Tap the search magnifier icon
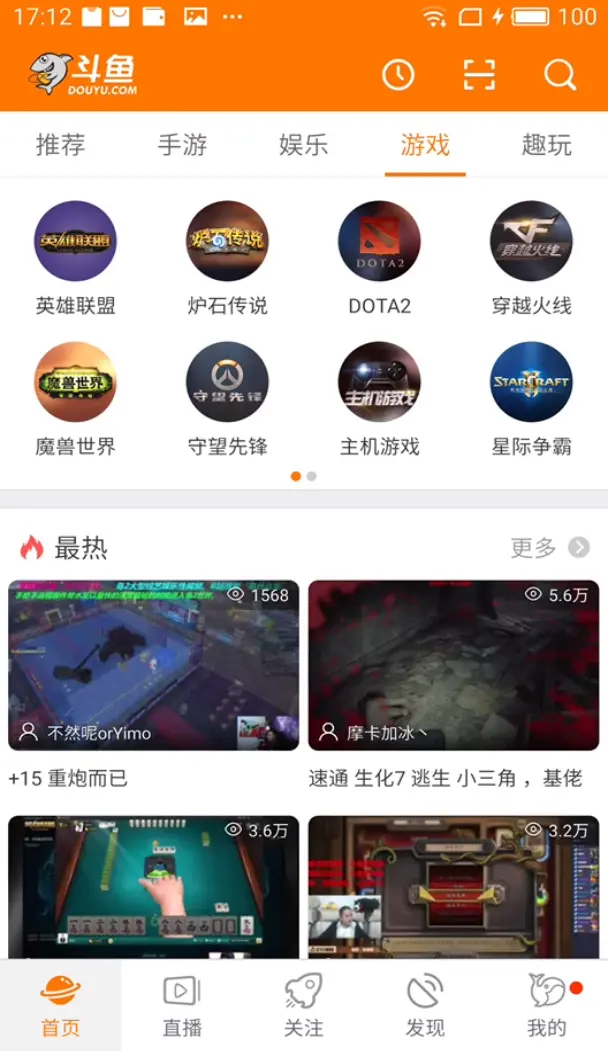The image size is (608, 1051). [560, 74]
